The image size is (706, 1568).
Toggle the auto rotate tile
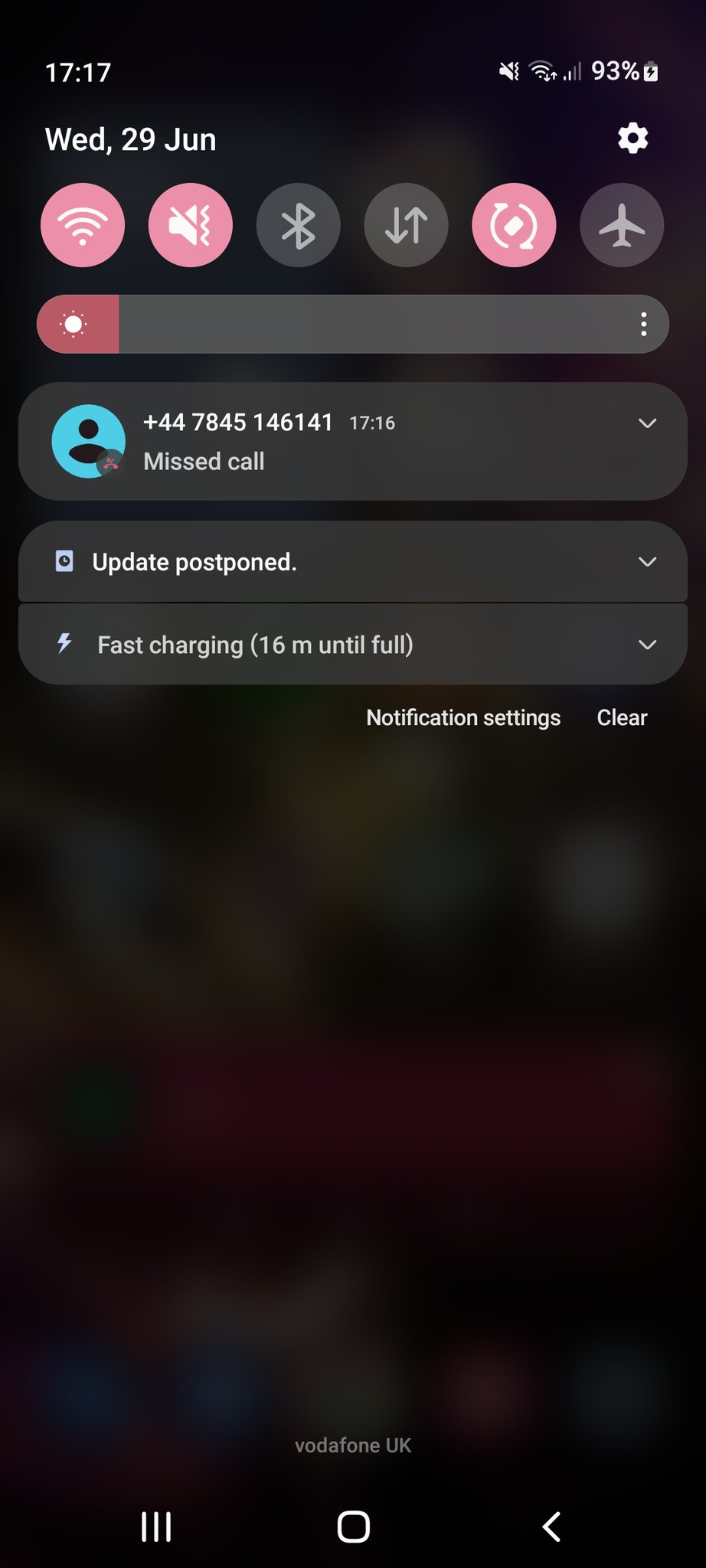point(514,225)
